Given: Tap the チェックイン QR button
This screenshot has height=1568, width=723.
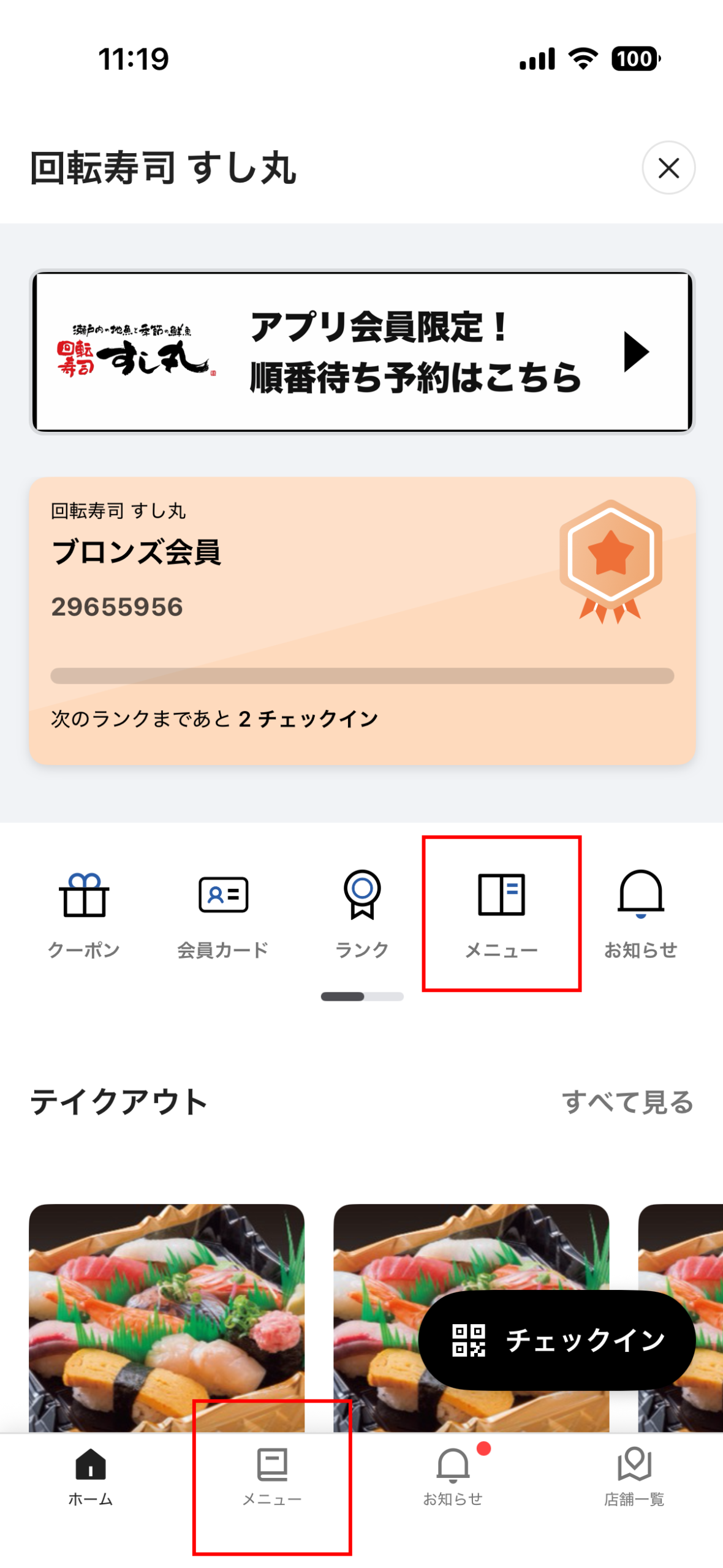Looking at the screenshot, I should 556,1339.
